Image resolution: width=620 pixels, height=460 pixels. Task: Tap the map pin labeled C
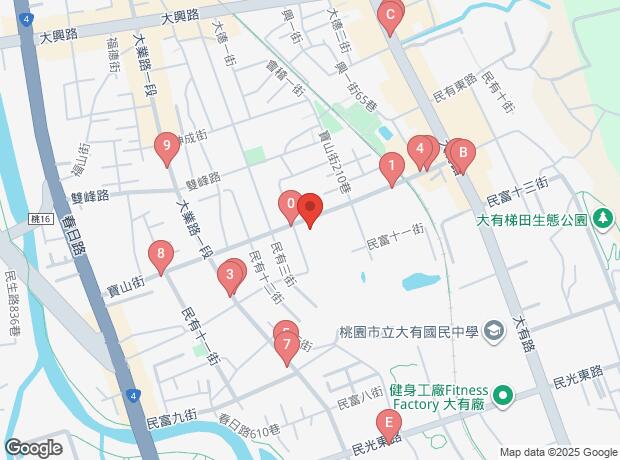click(389, 14)
